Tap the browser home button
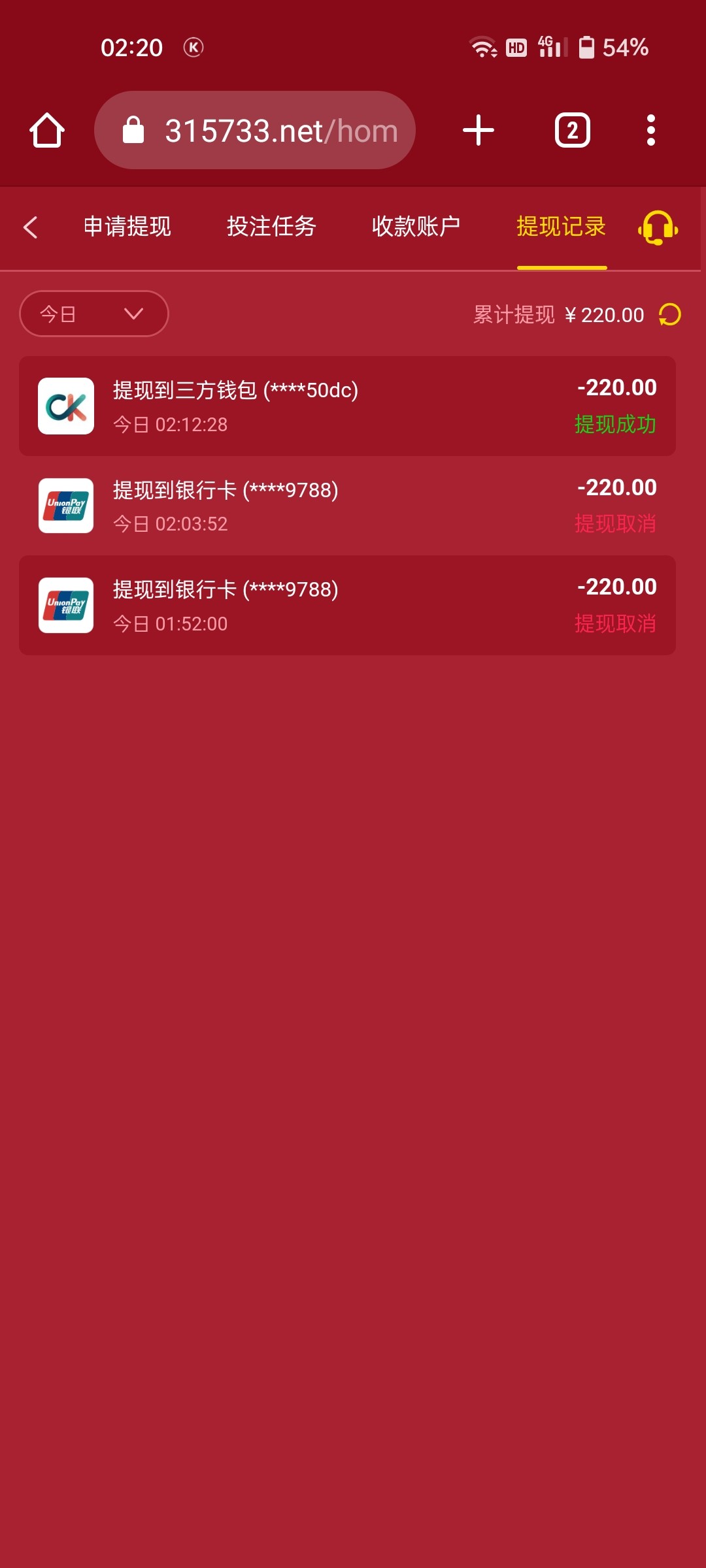 point(47,131)
